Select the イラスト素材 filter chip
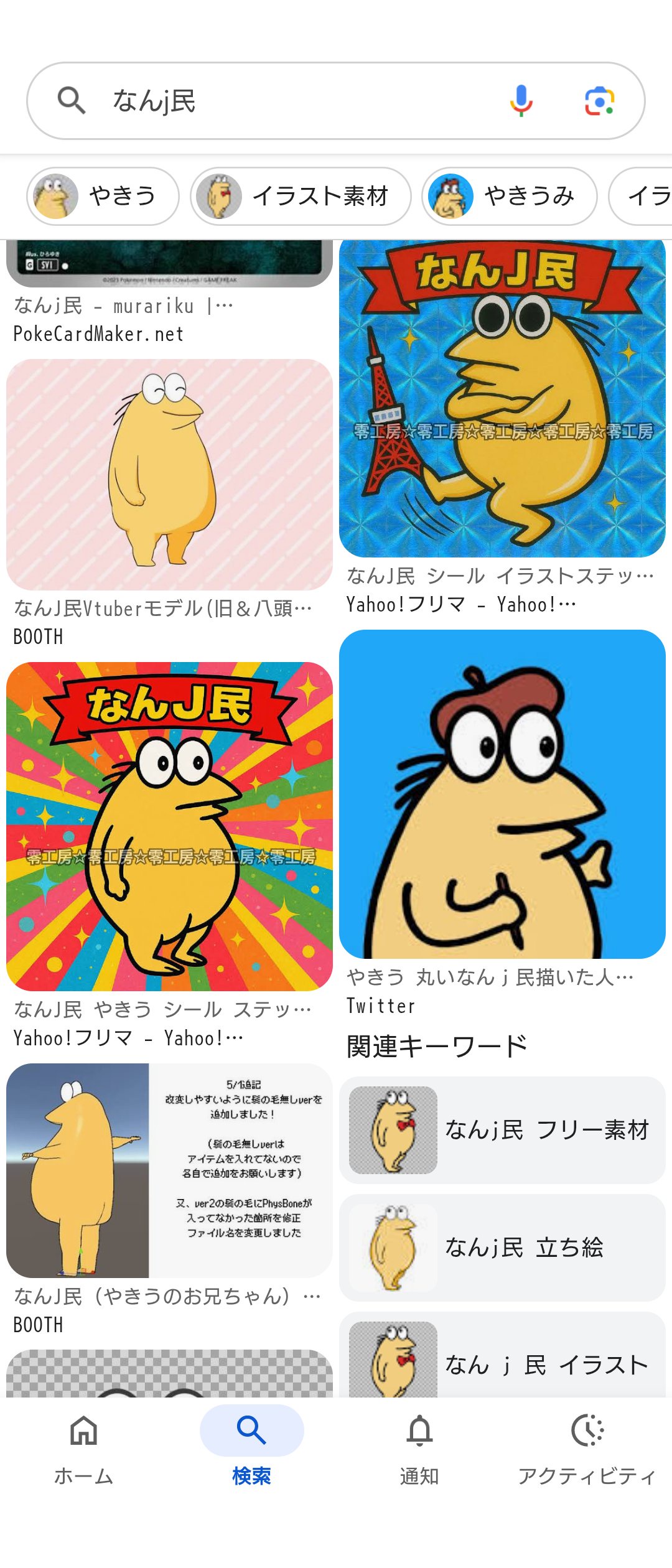Viewport: 672px width, 1568px height. [301, 197]
